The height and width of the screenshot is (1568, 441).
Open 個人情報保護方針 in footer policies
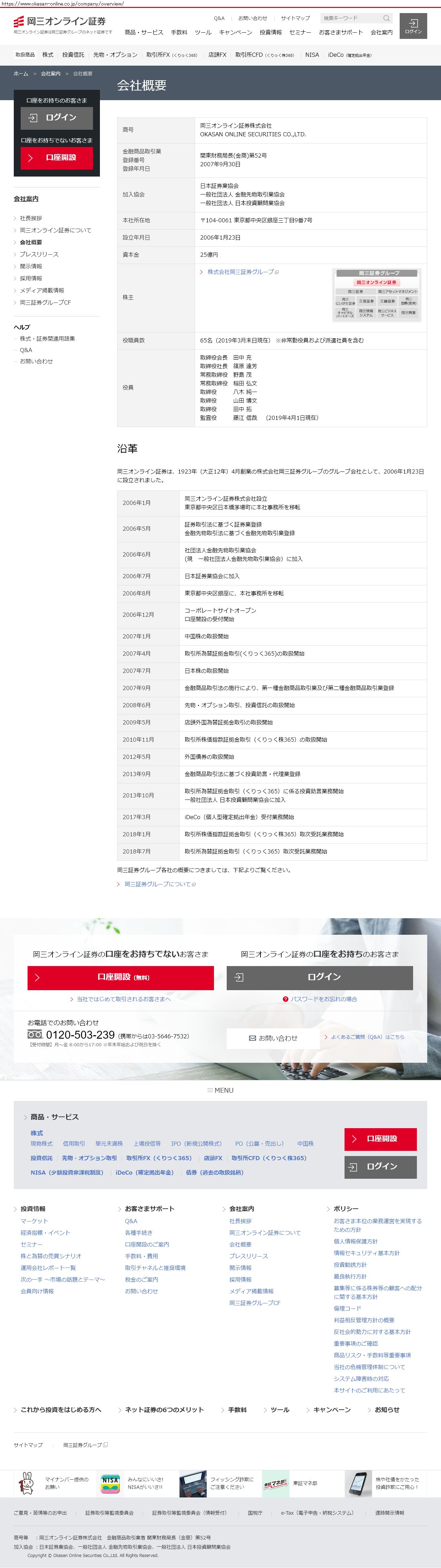[355, 1241]
